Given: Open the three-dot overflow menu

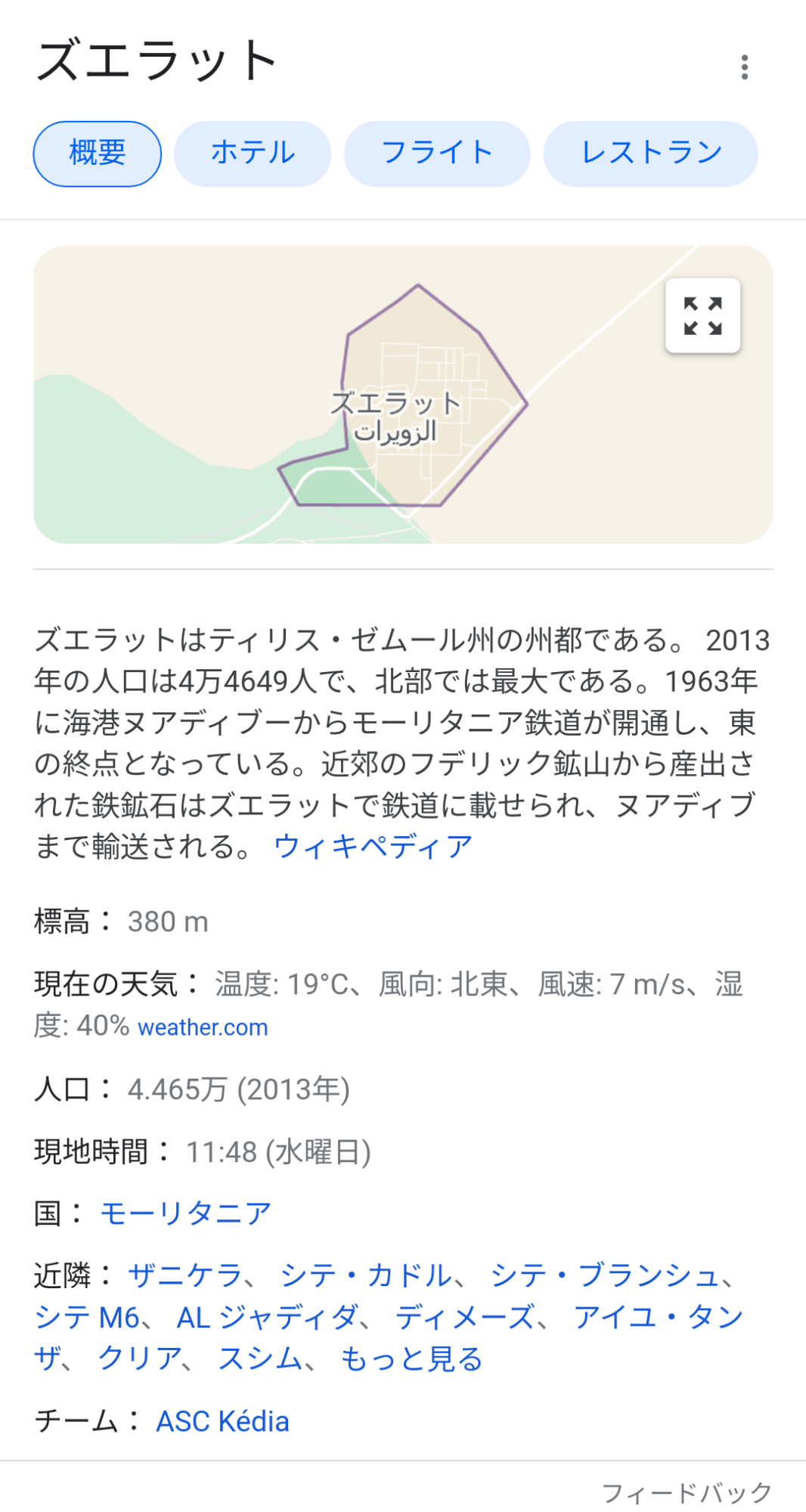Looking at the screenshot, I should tap(745, 67).
